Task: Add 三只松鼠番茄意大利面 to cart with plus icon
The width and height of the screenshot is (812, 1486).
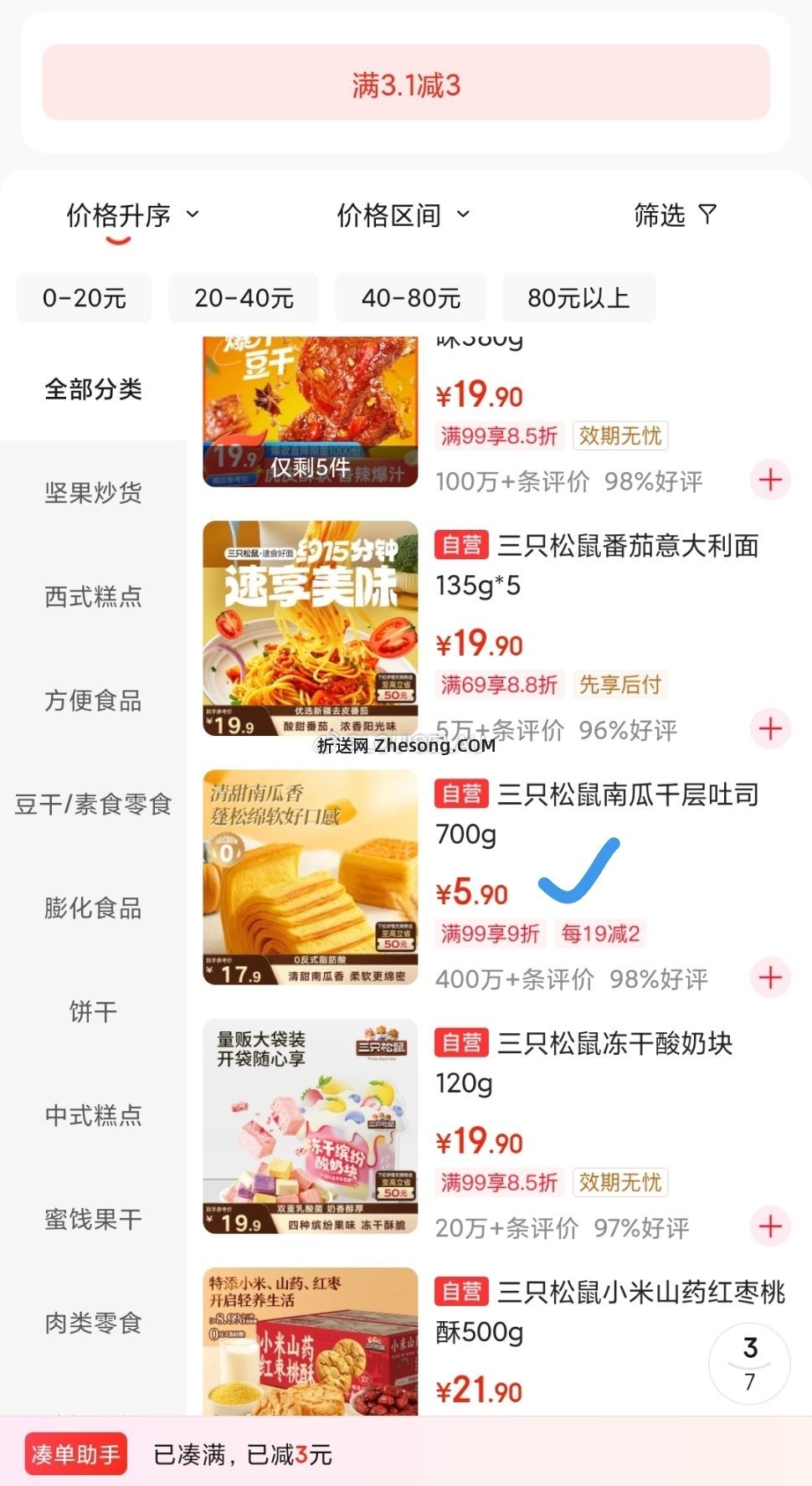Action: click(x=770, y=728)
